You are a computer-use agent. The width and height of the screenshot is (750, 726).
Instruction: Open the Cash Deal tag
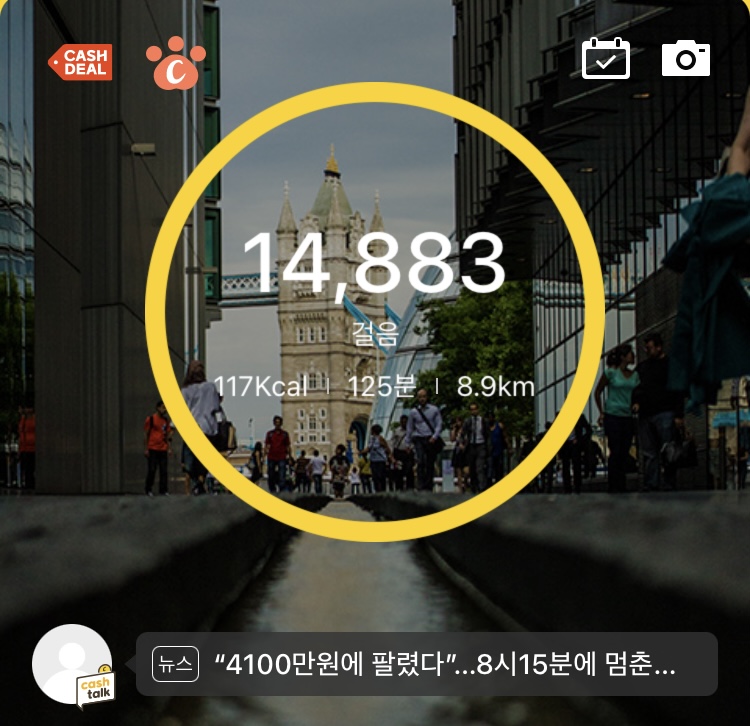pos(82,62)
